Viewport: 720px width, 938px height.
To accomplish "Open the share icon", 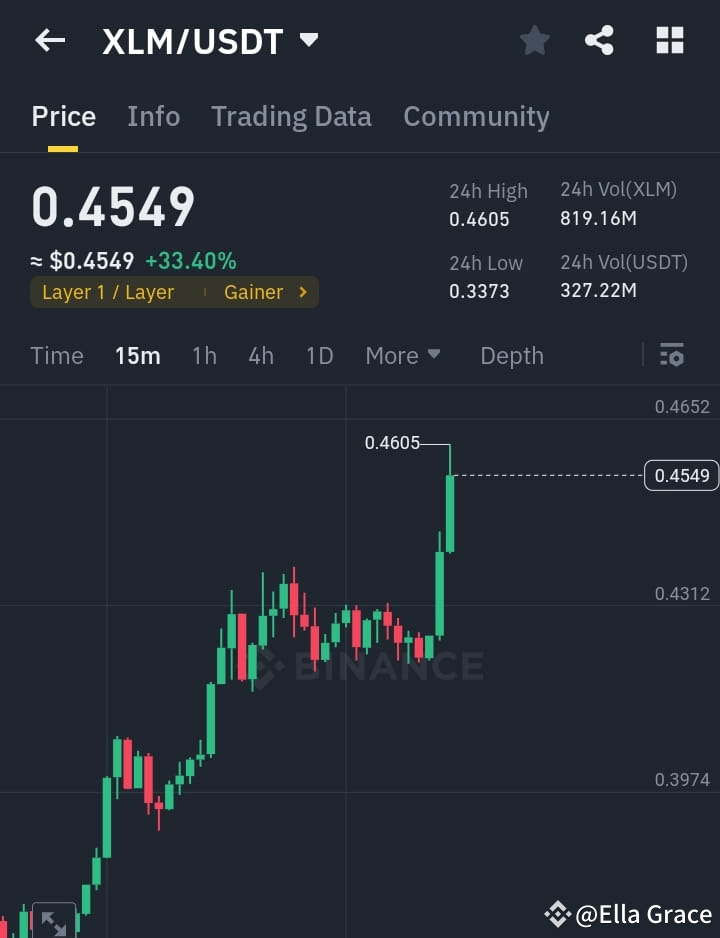I will coord(599,40).
